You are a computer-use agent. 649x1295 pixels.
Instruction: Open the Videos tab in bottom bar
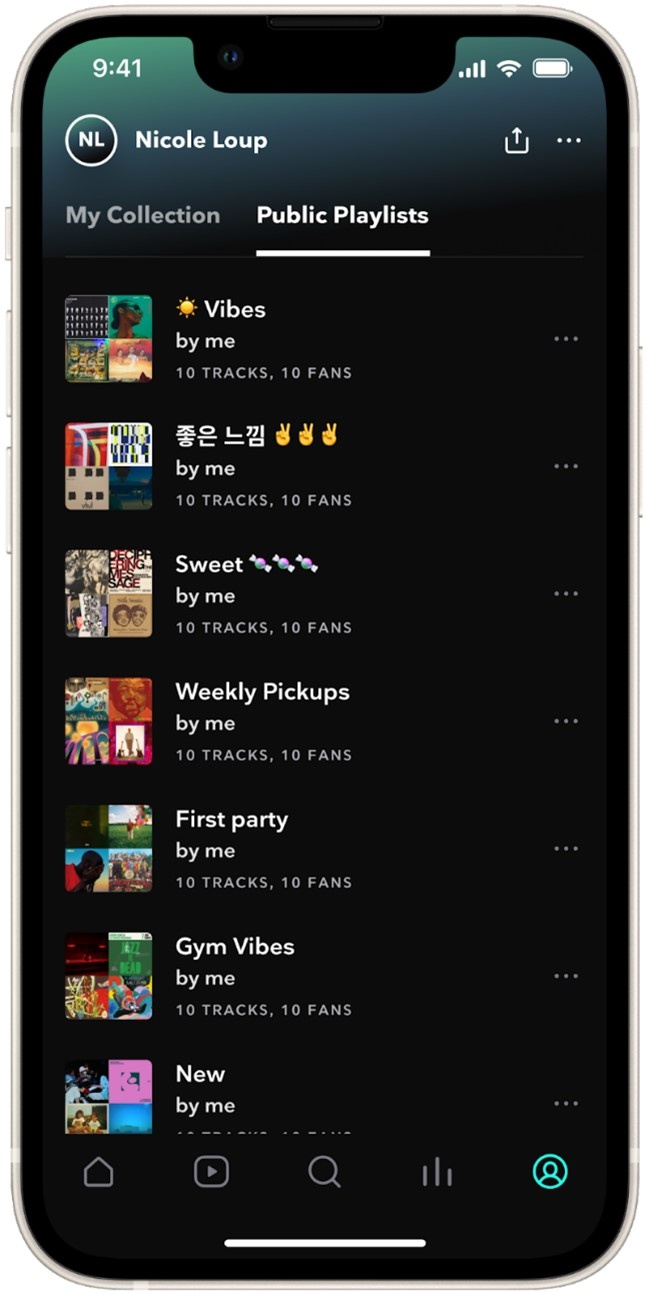pyautogui.click(x=211, y=1171)
